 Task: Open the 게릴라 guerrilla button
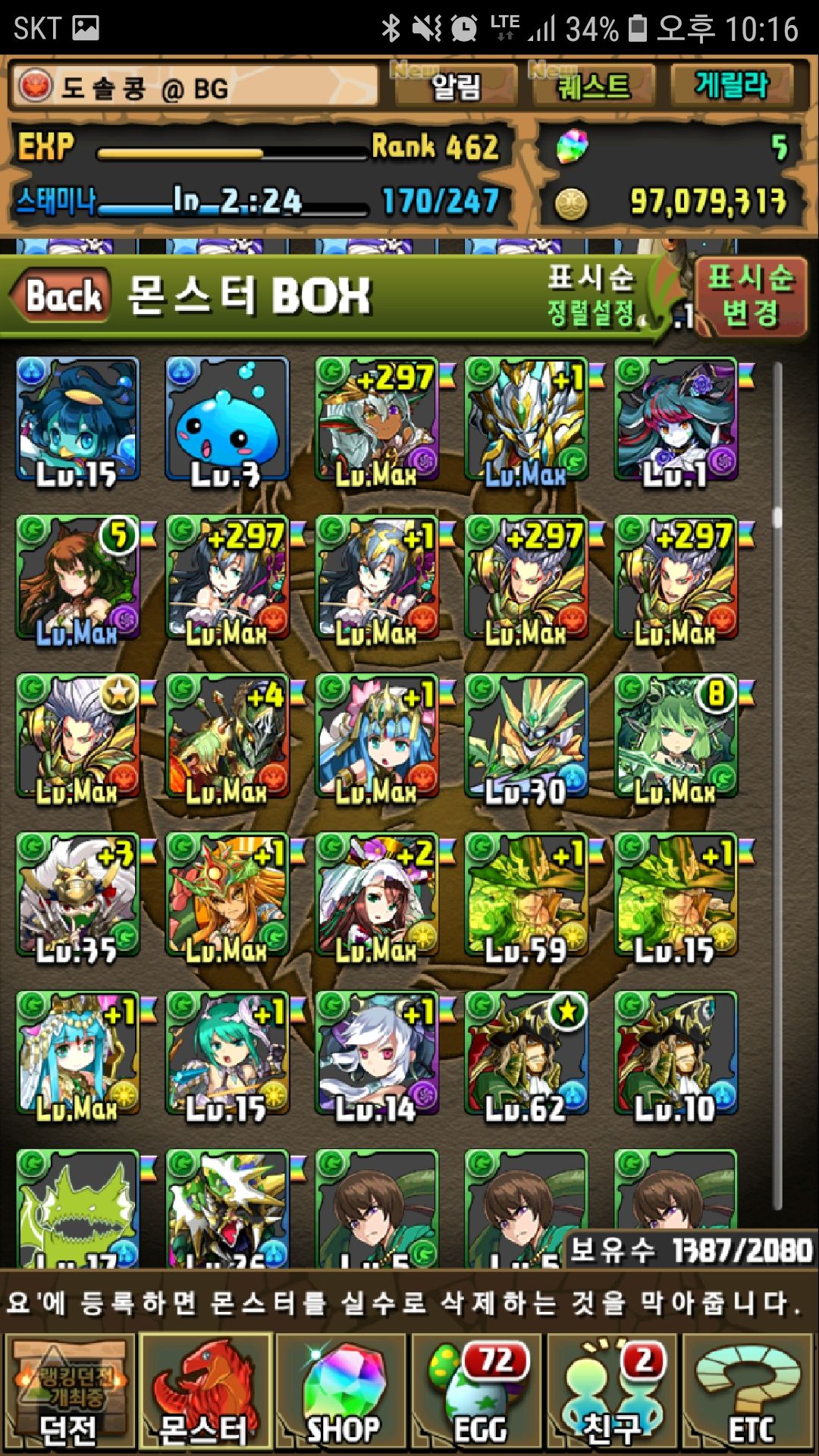point(732,85)
